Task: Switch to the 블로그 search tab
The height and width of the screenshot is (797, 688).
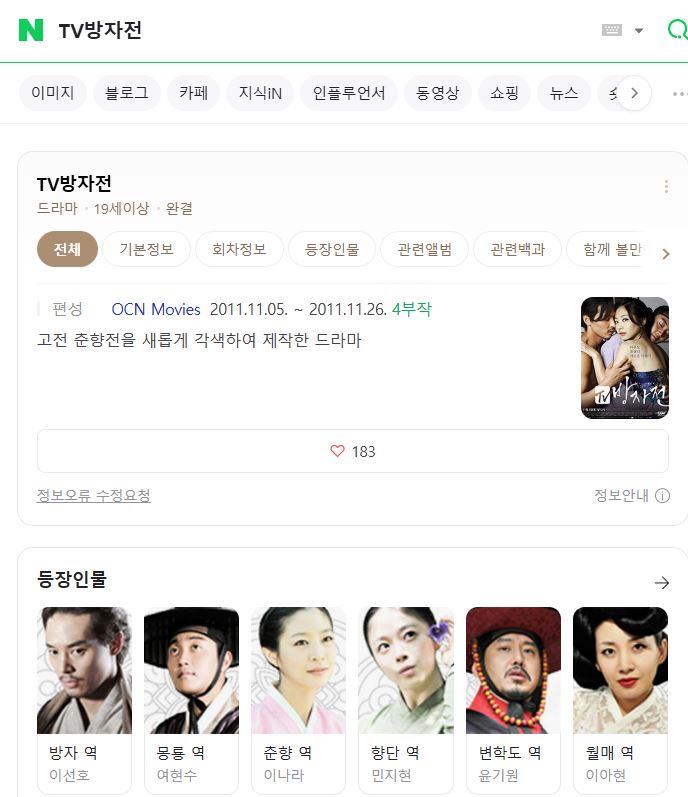Action: coord(127,93)
